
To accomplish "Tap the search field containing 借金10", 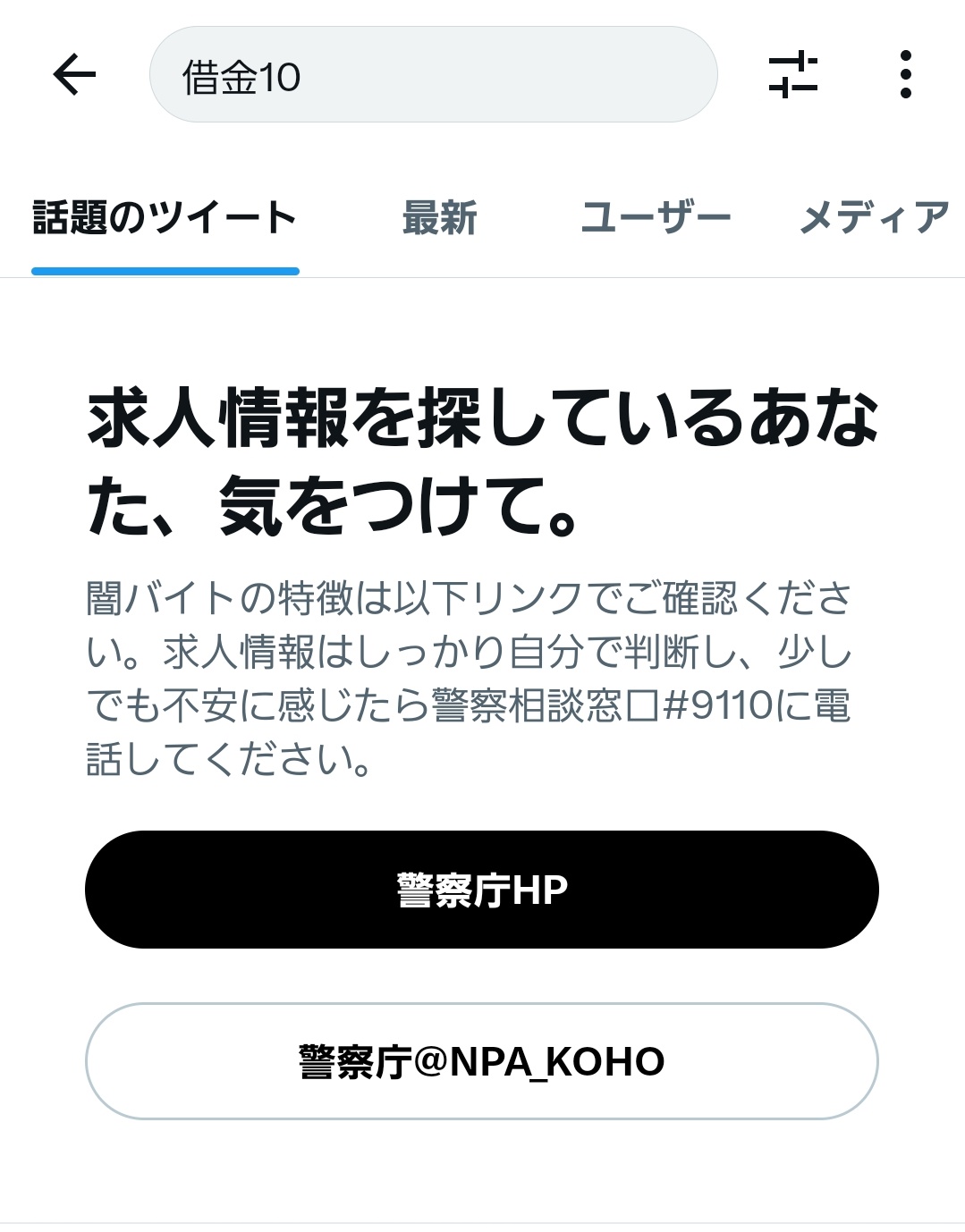I will coord(433,75).
